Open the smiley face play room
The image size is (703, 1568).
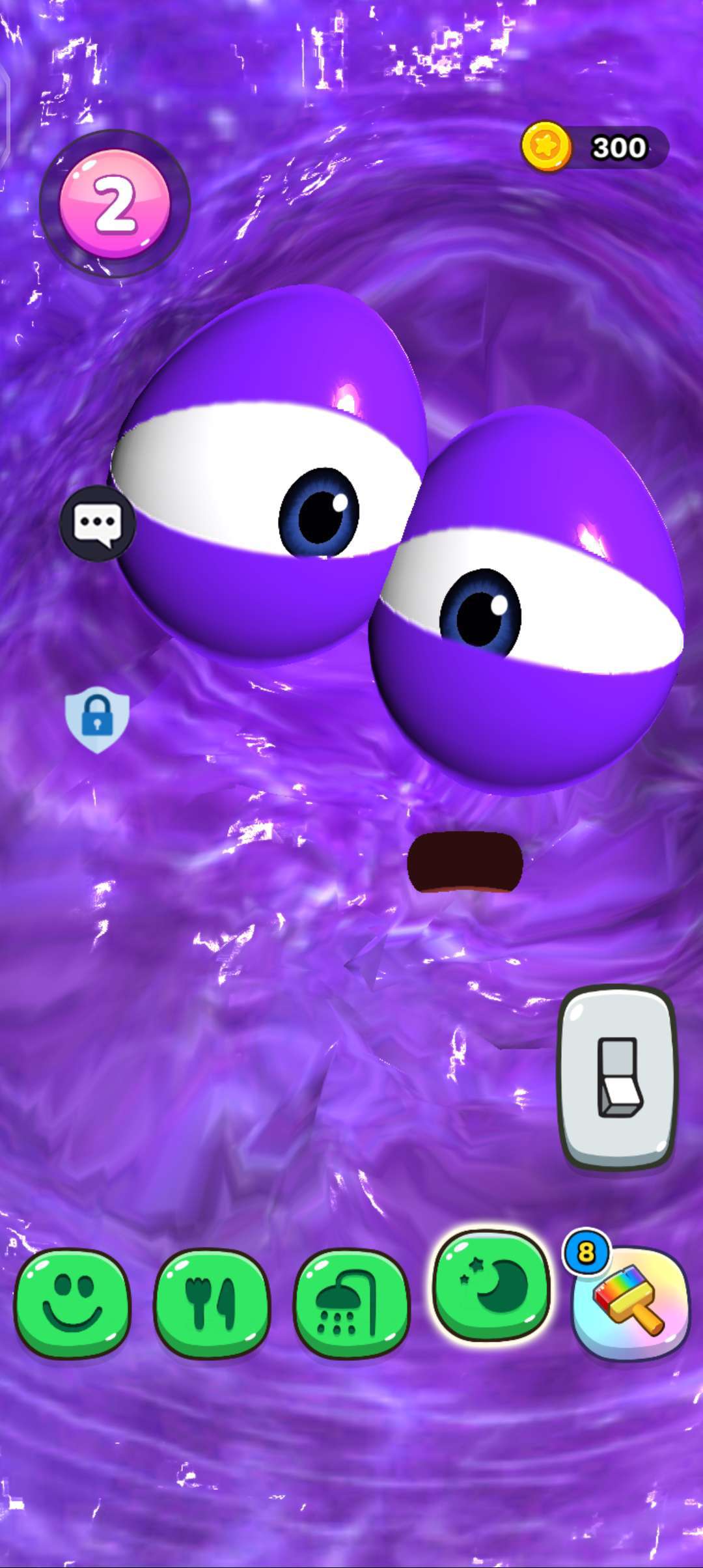[72, 1304]
